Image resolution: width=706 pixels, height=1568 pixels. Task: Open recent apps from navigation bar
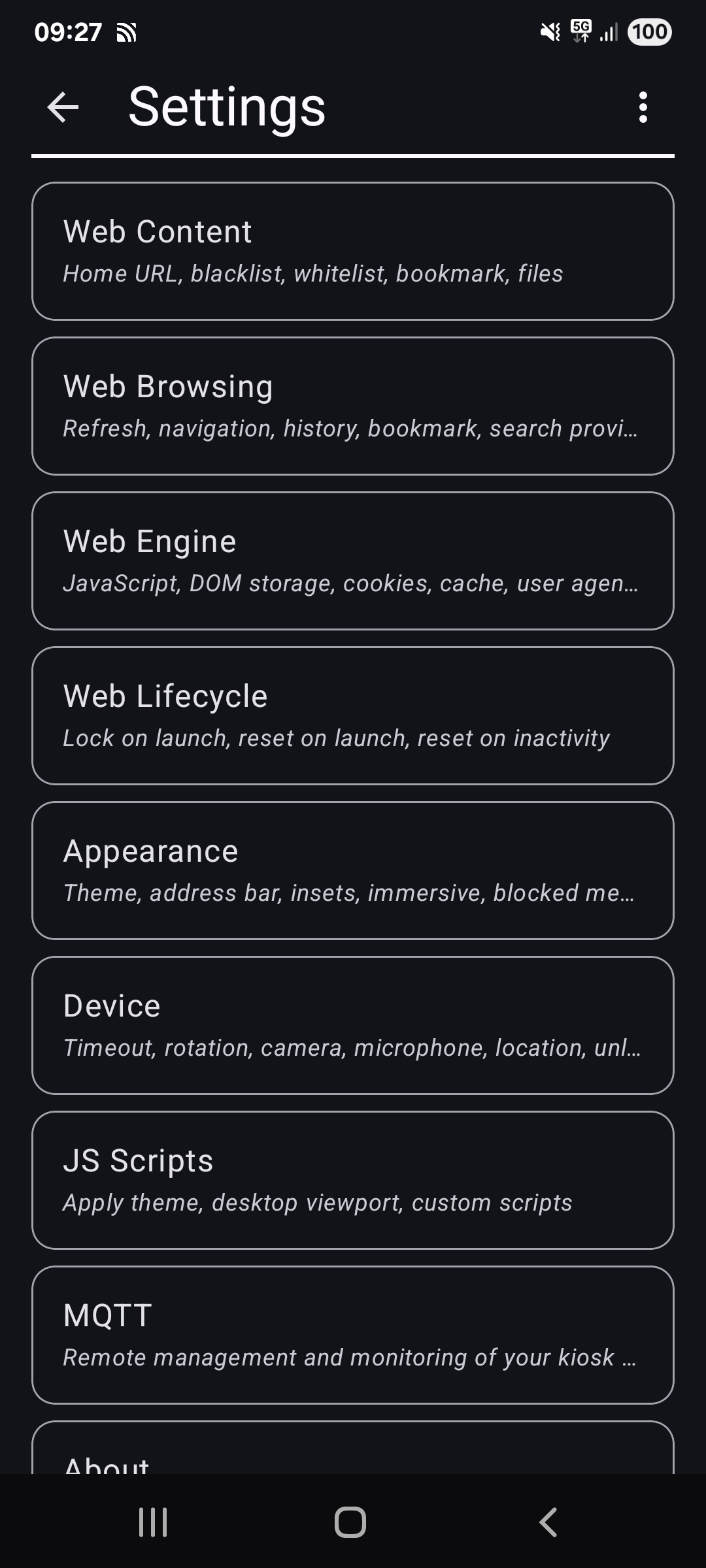point(153,1522)
